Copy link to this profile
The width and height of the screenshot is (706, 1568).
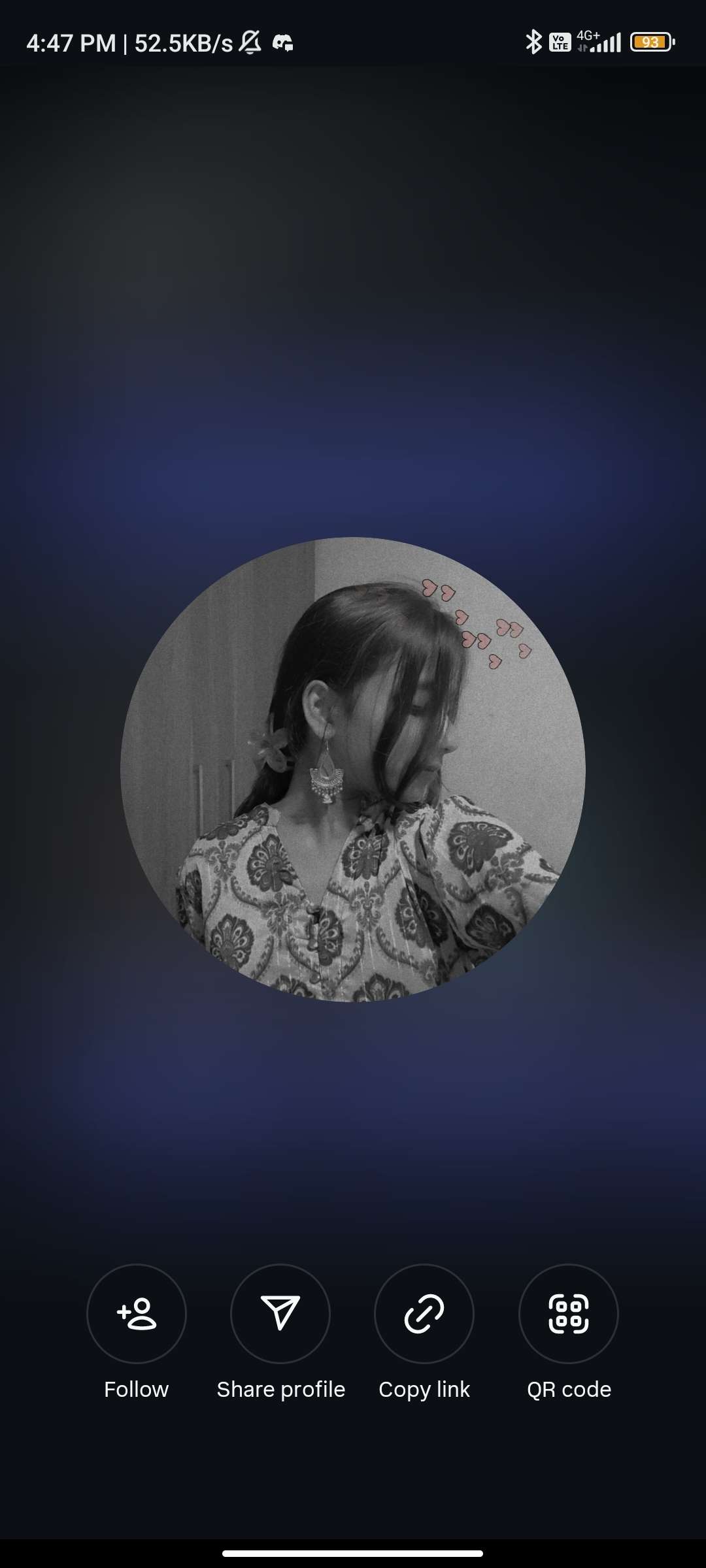[424, 1313]
